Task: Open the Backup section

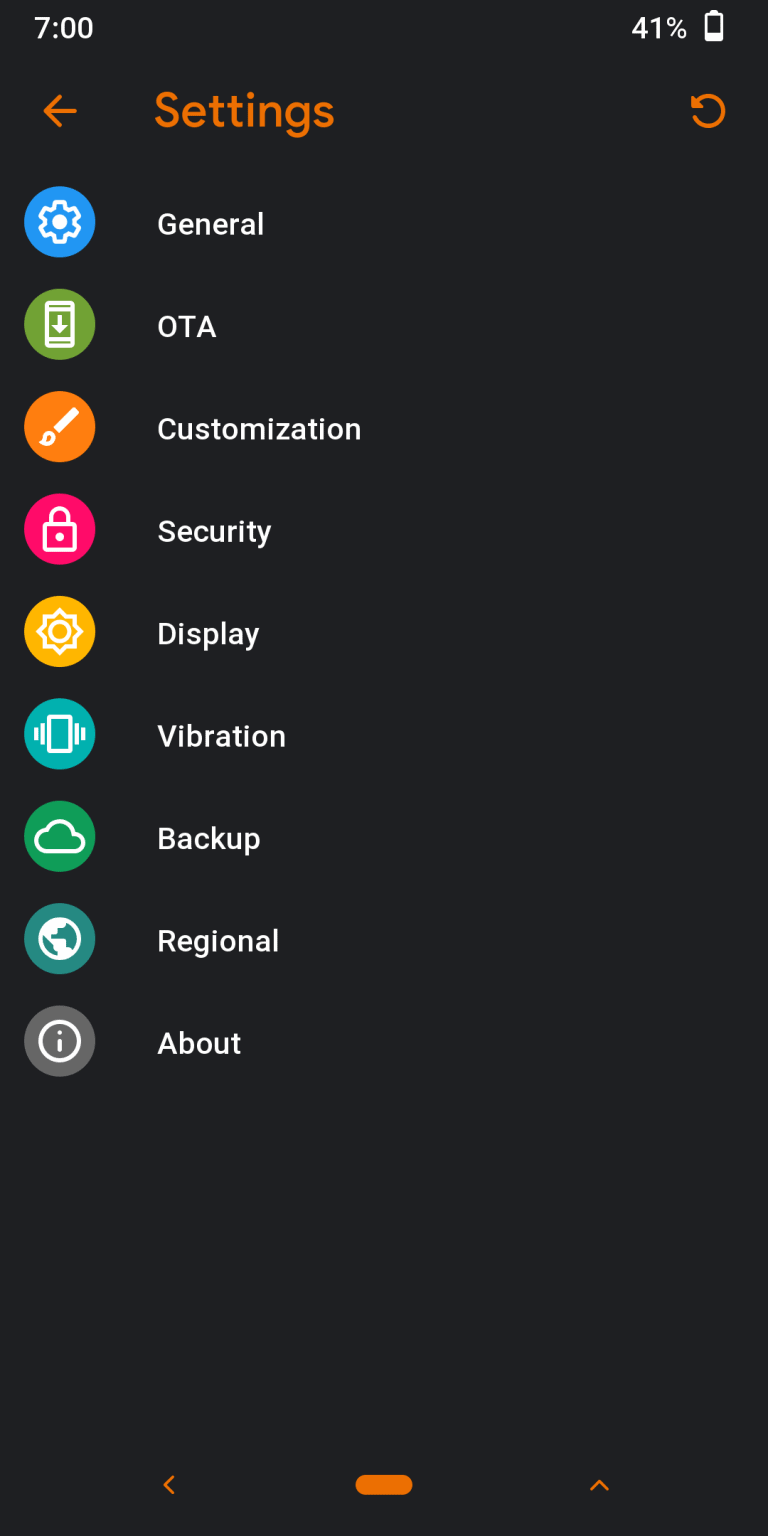Action: click(x=384, y=837)
